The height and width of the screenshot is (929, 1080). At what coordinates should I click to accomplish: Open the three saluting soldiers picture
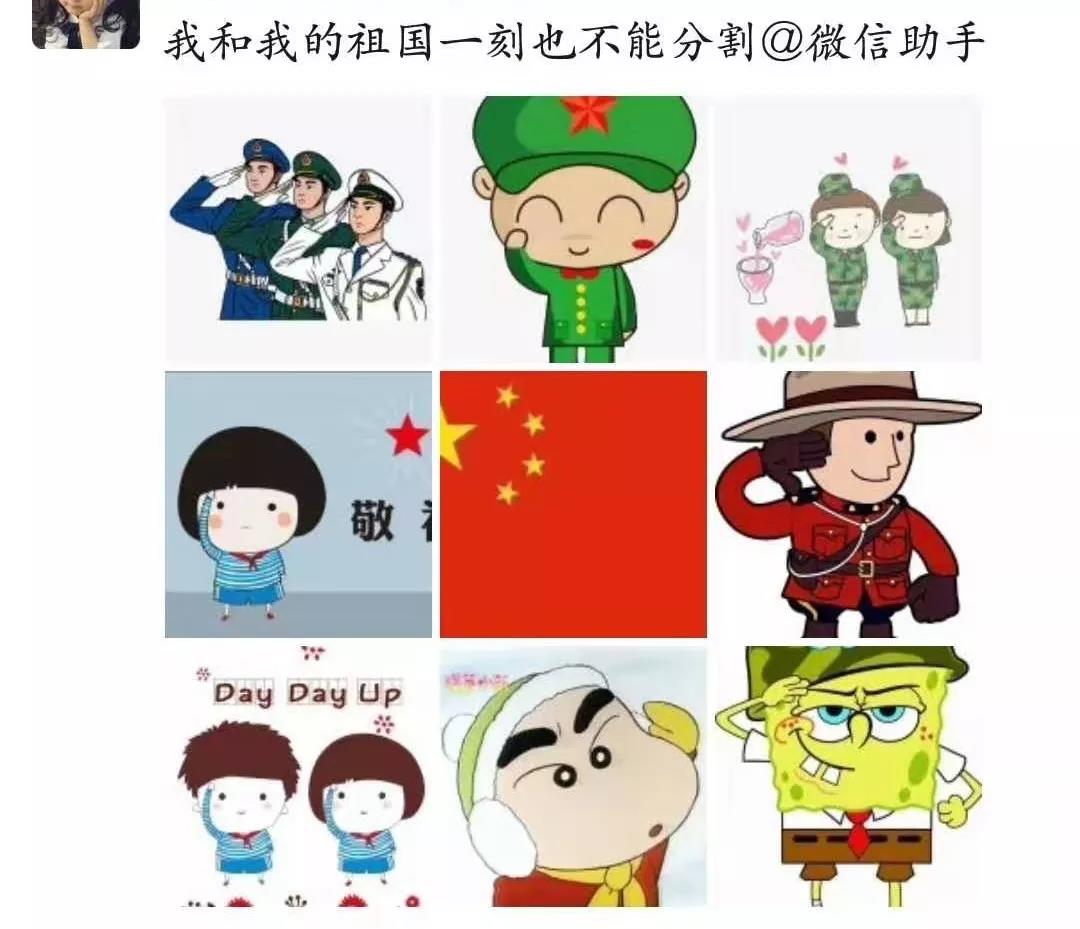pos(298,229)
